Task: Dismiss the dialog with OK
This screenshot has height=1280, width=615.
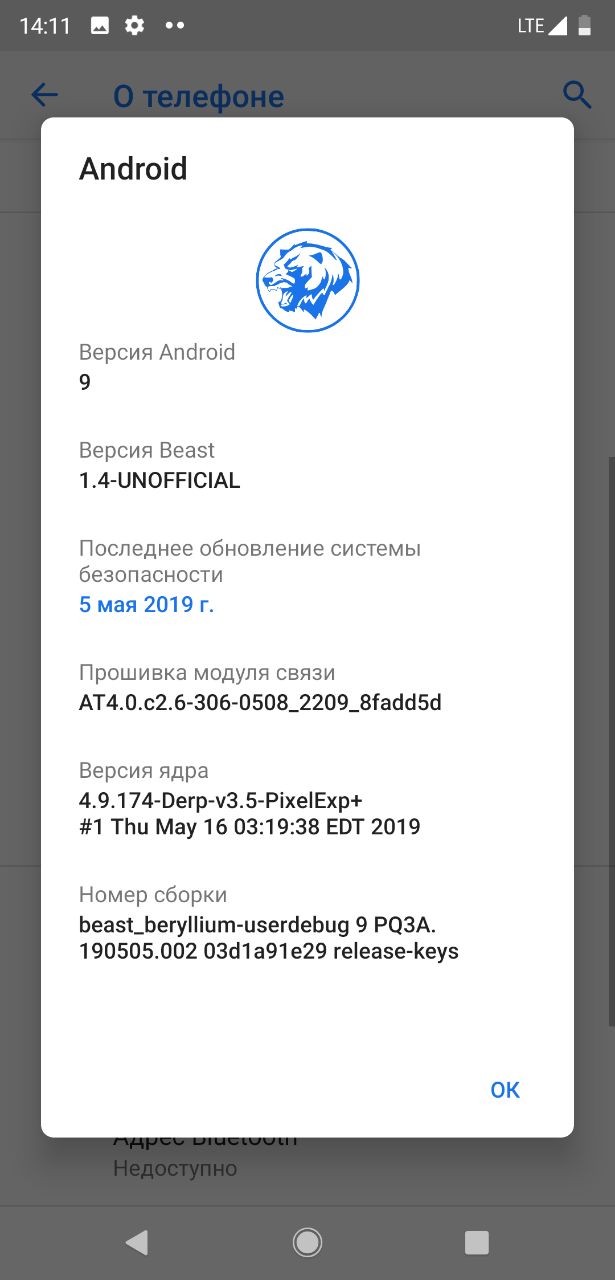Action: [505, 1089]
